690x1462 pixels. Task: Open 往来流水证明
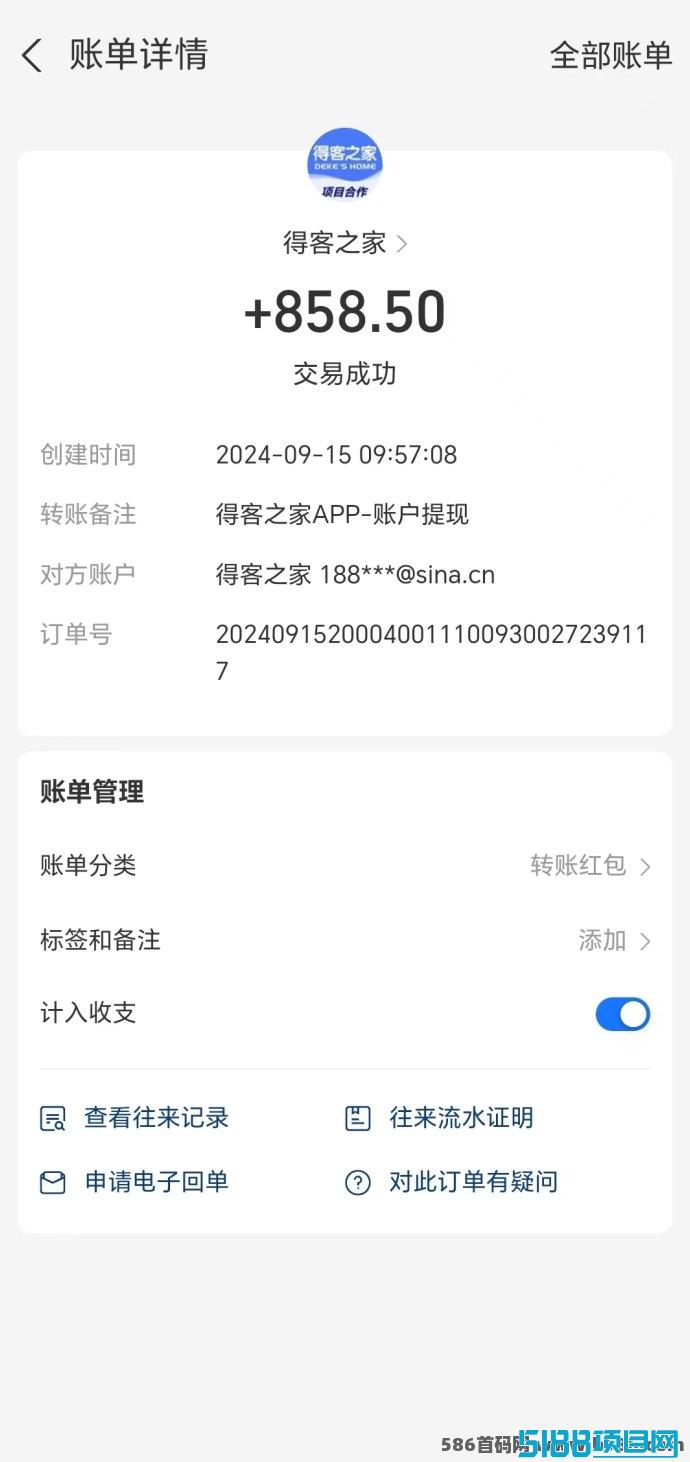coord(439,1118)
